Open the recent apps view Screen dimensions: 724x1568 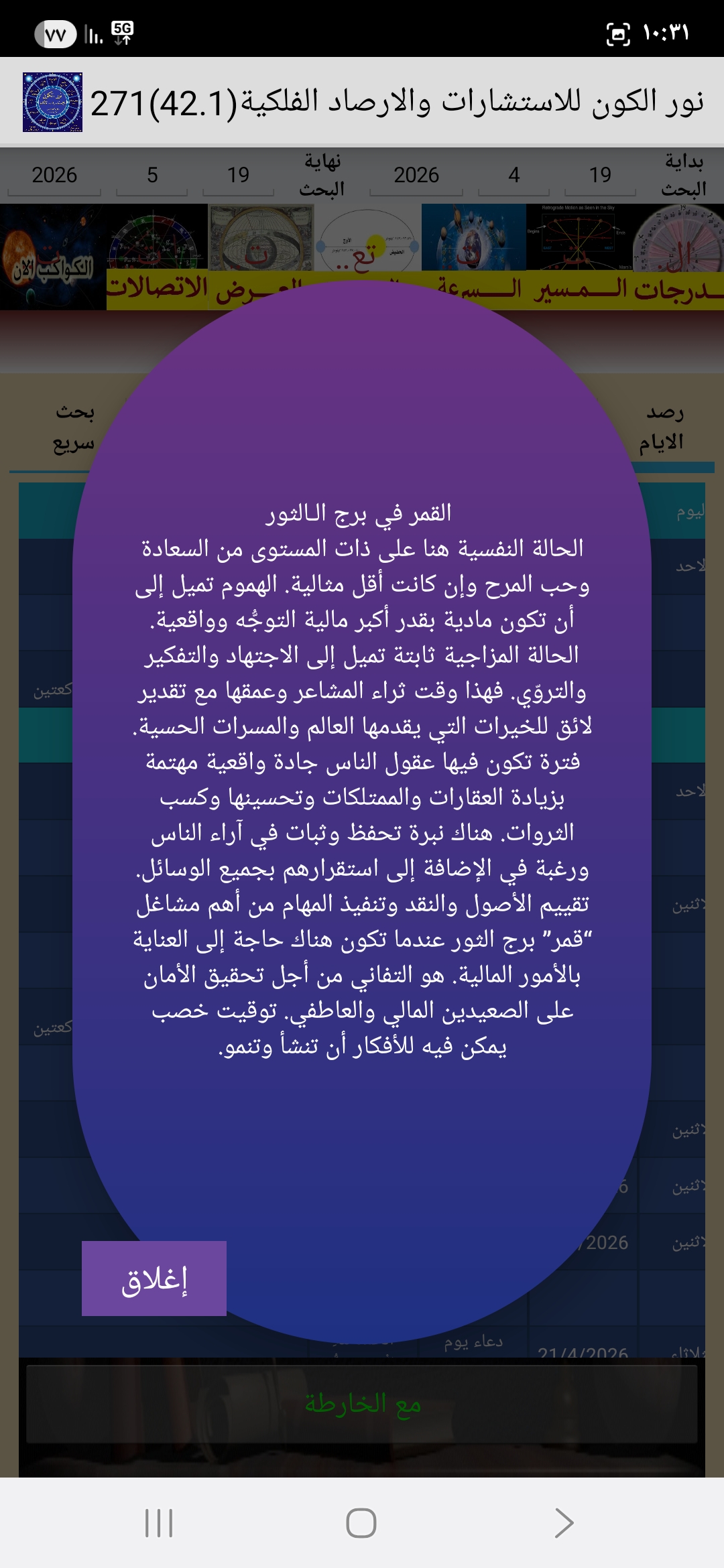tap(159, 1522)
